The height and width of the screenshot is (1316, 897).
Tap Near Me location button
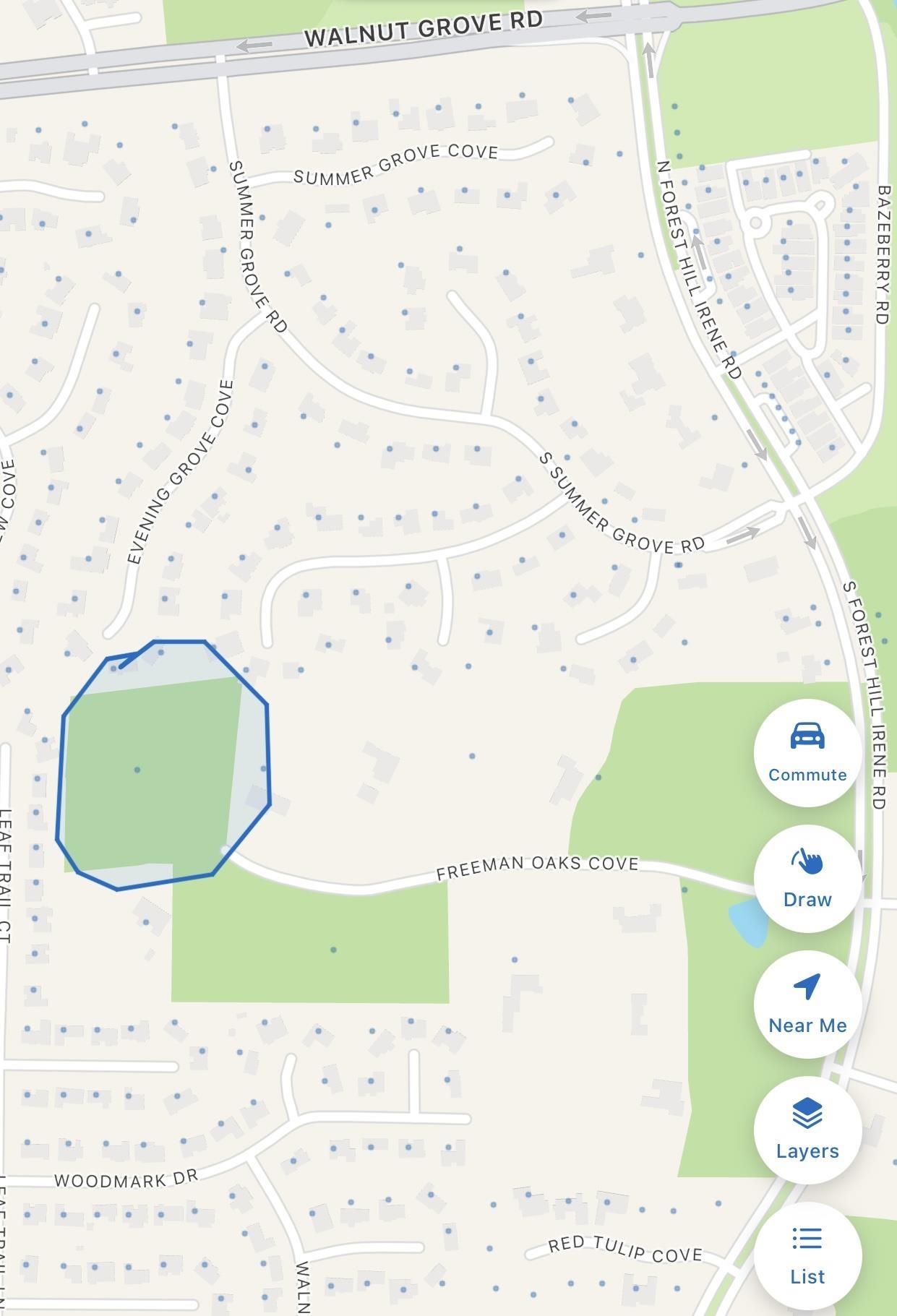click(x=807, y=1004)
